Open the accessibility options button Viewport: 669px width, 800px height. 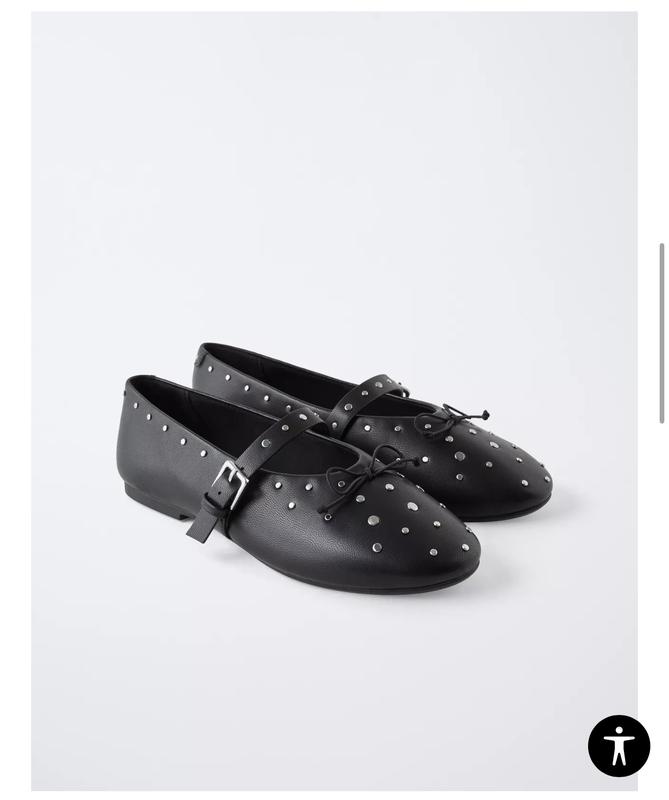coord(619,745)
